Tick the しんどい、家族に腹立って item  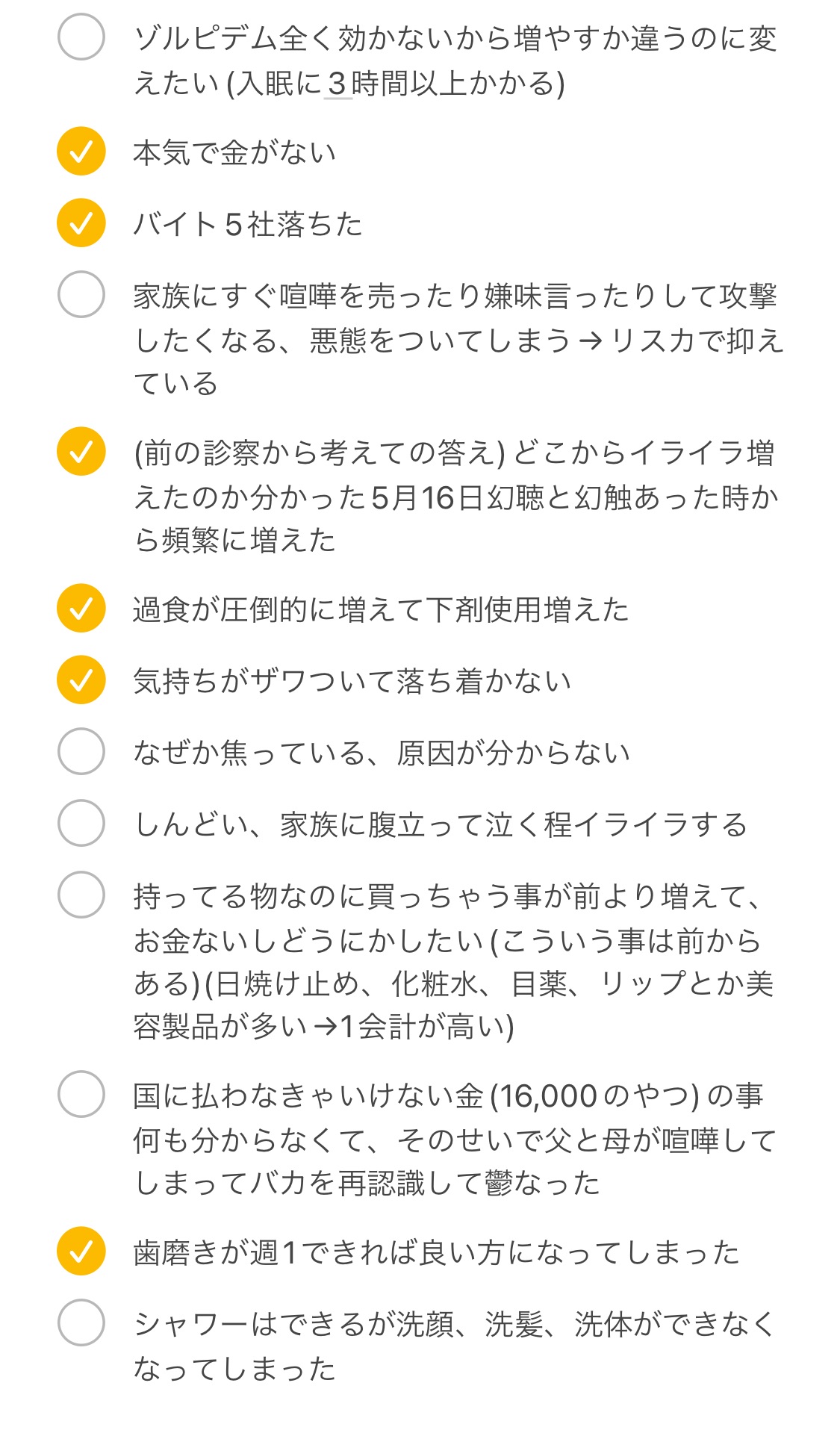[x=81, y=824]
